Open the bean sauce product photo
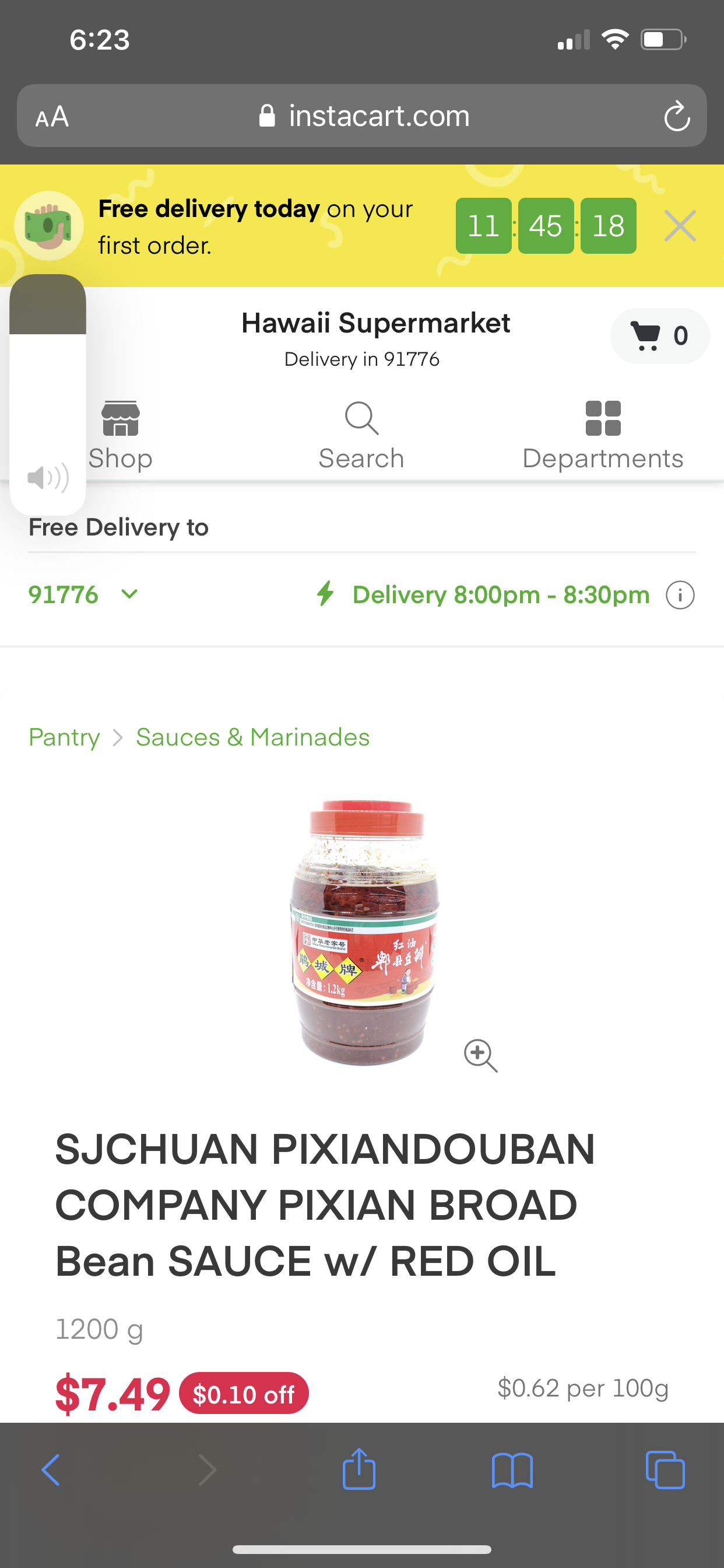Viewport: 724px width, 1568px height. [x=364, y=932]
